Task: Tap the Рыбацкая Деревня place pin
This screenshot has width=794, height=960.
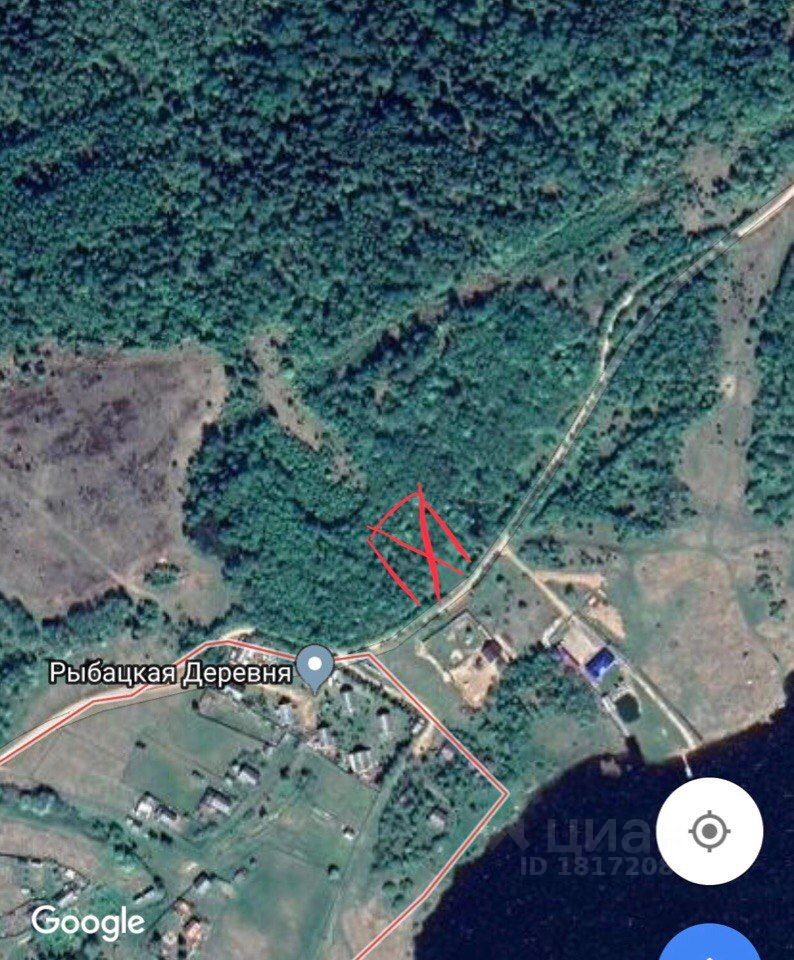Action: coord(317,668)
